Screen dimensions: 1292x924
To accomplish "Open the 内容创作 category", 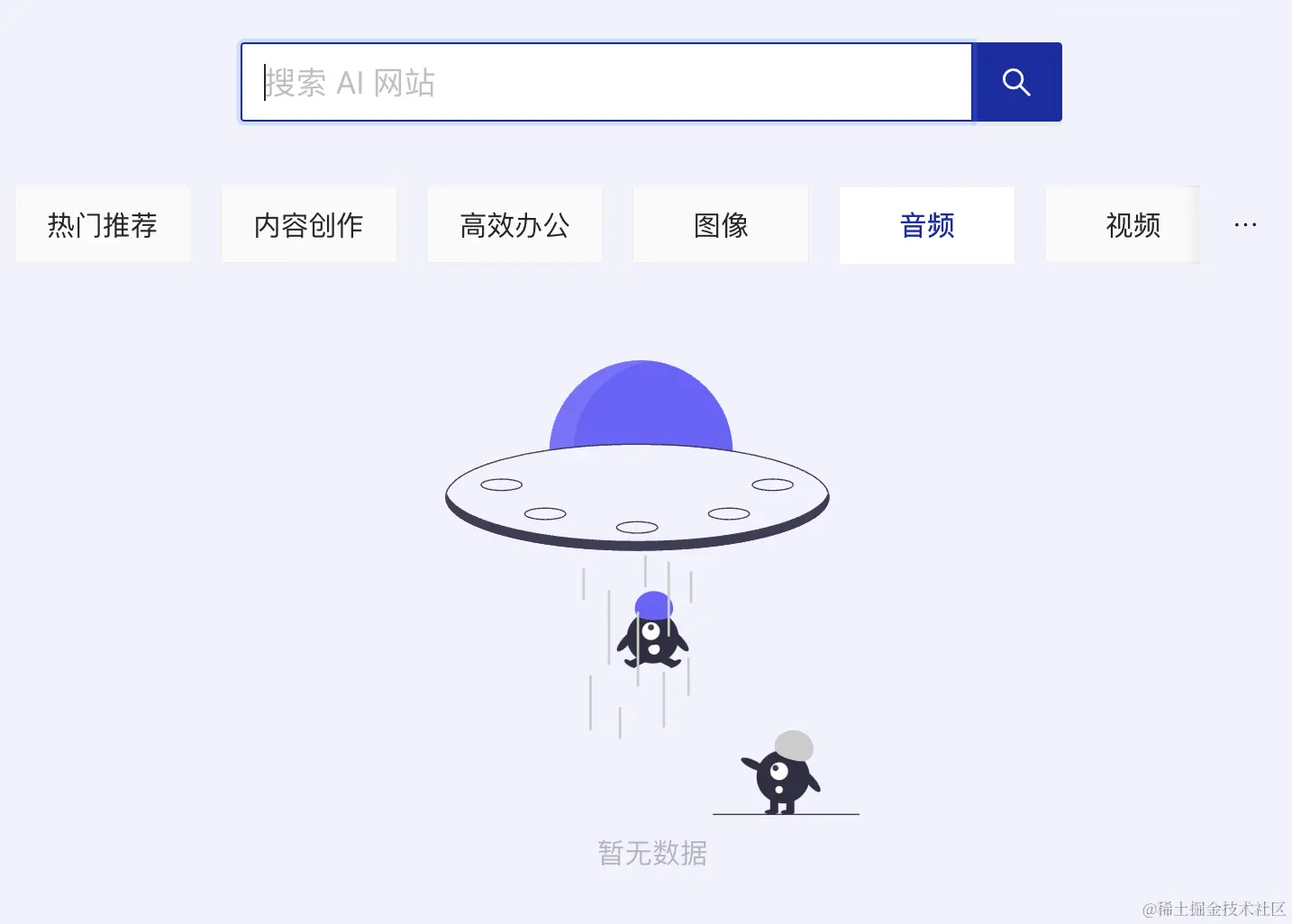I will (x=309, y=225).
